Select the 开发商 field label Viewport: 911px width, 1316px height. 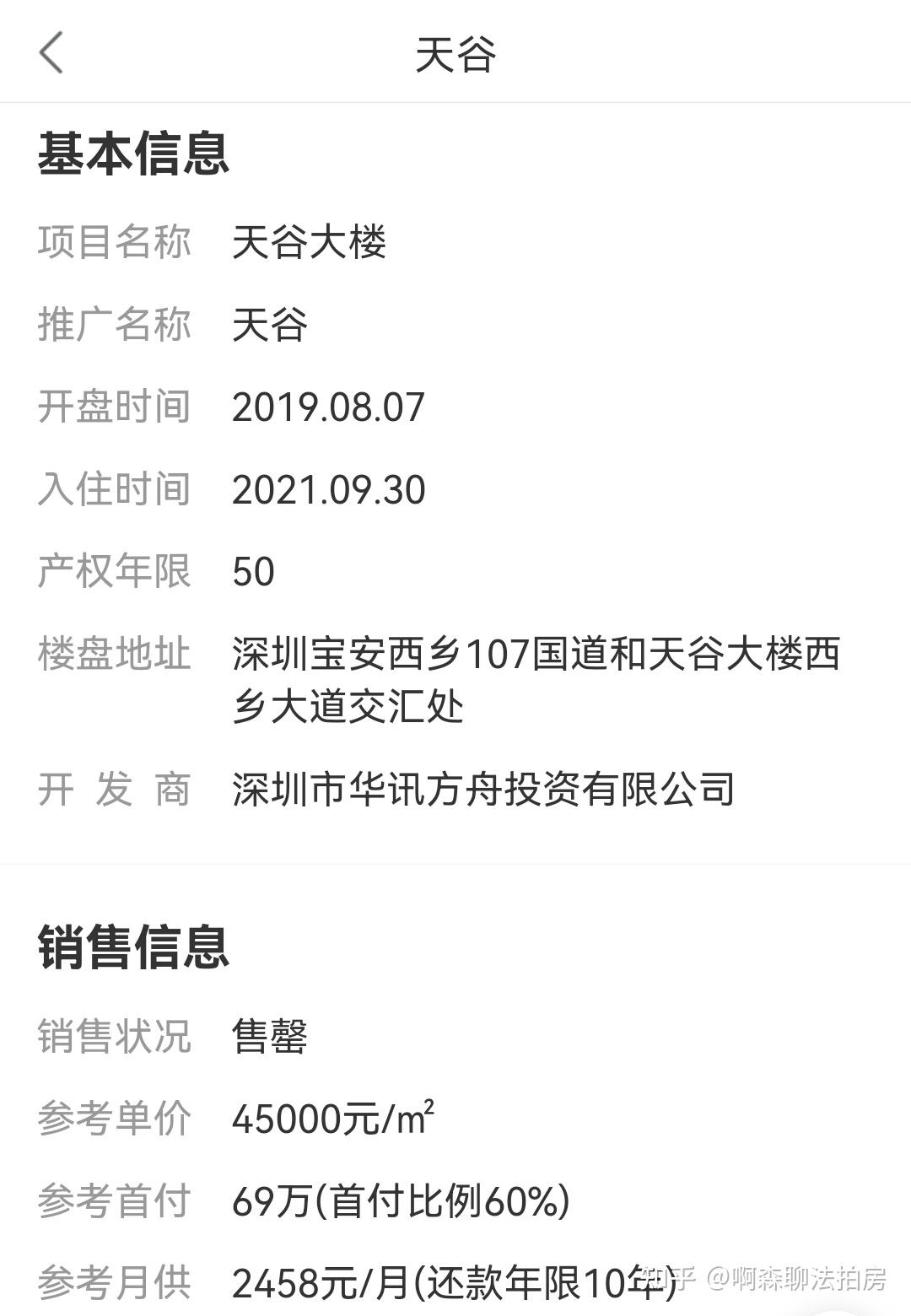pos(115,789)
